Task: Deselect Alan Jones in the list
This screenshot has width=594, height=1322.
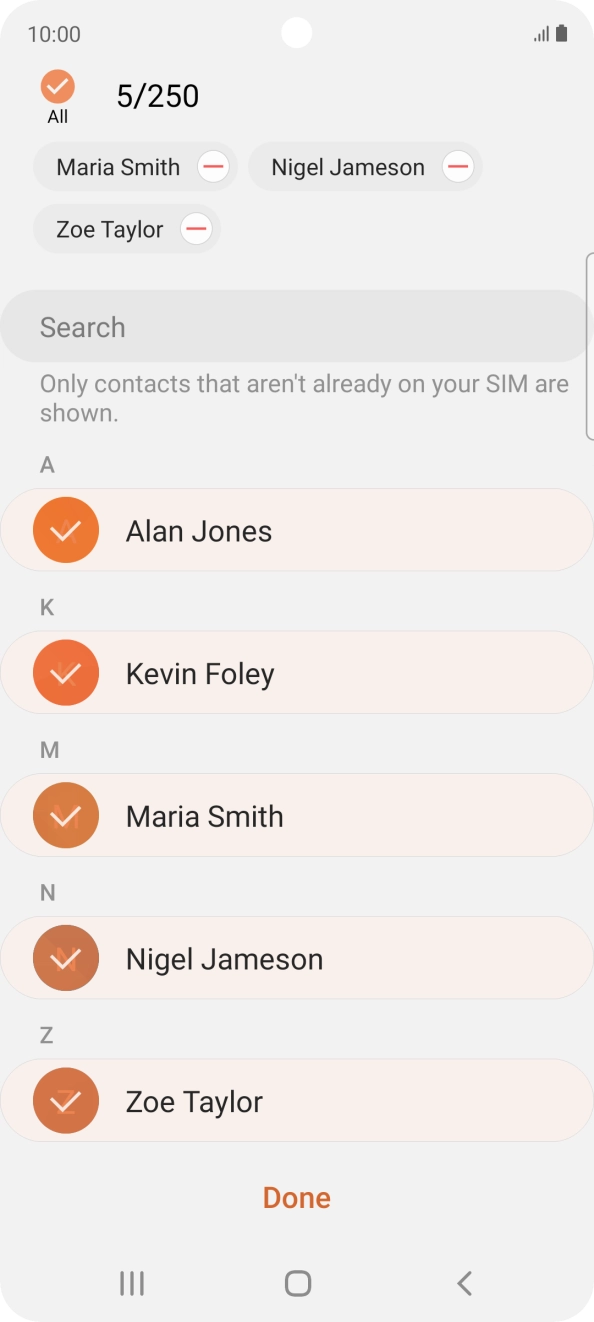Action: tap(297, 530)
